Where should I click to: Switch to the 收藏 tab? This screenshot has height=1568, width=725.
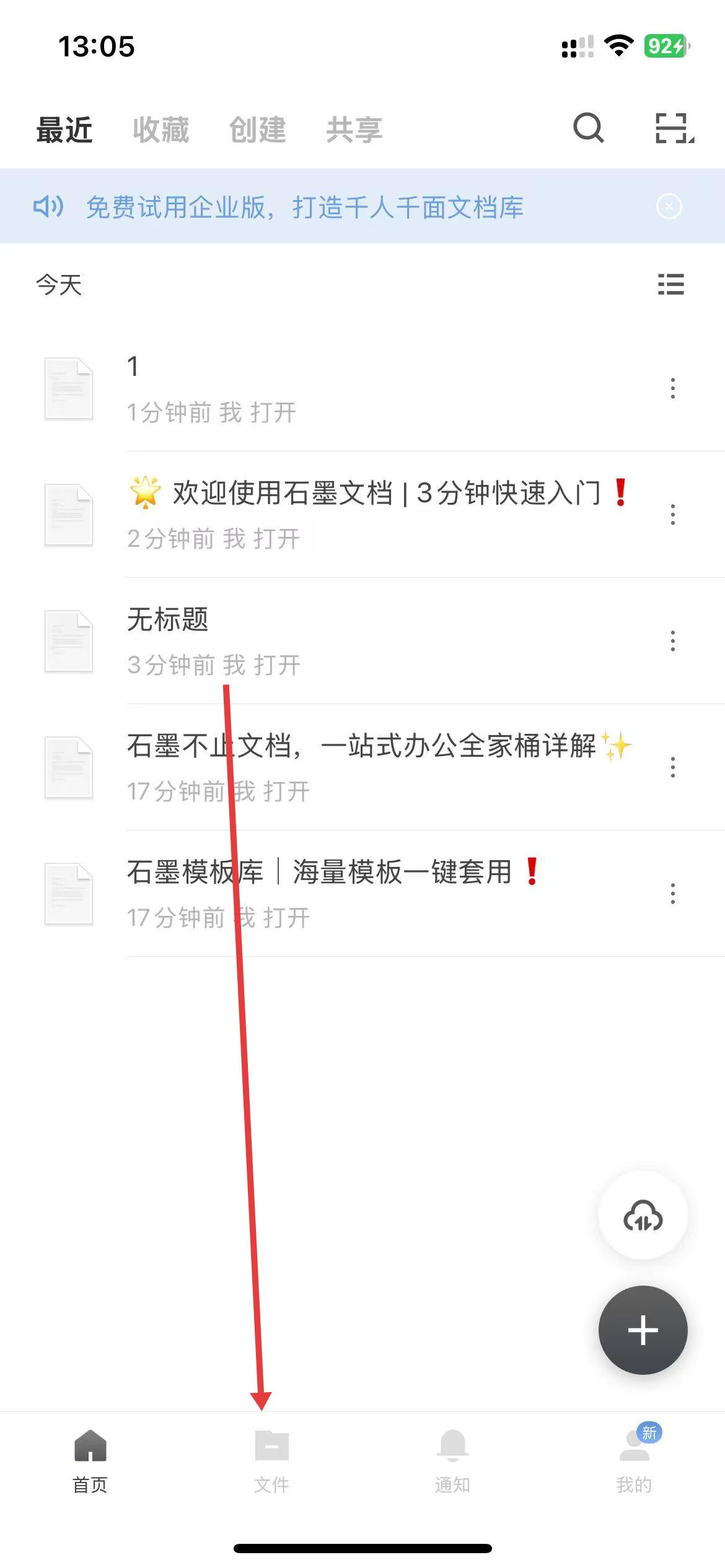(160, 130)
